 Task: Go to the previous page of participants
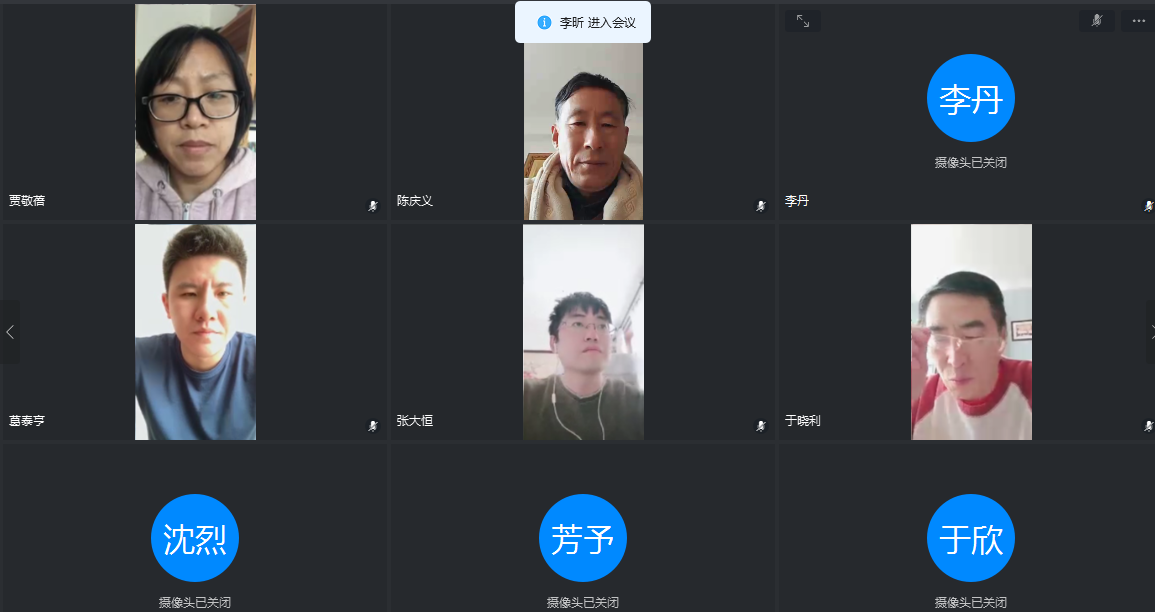[x=10, y=332]
